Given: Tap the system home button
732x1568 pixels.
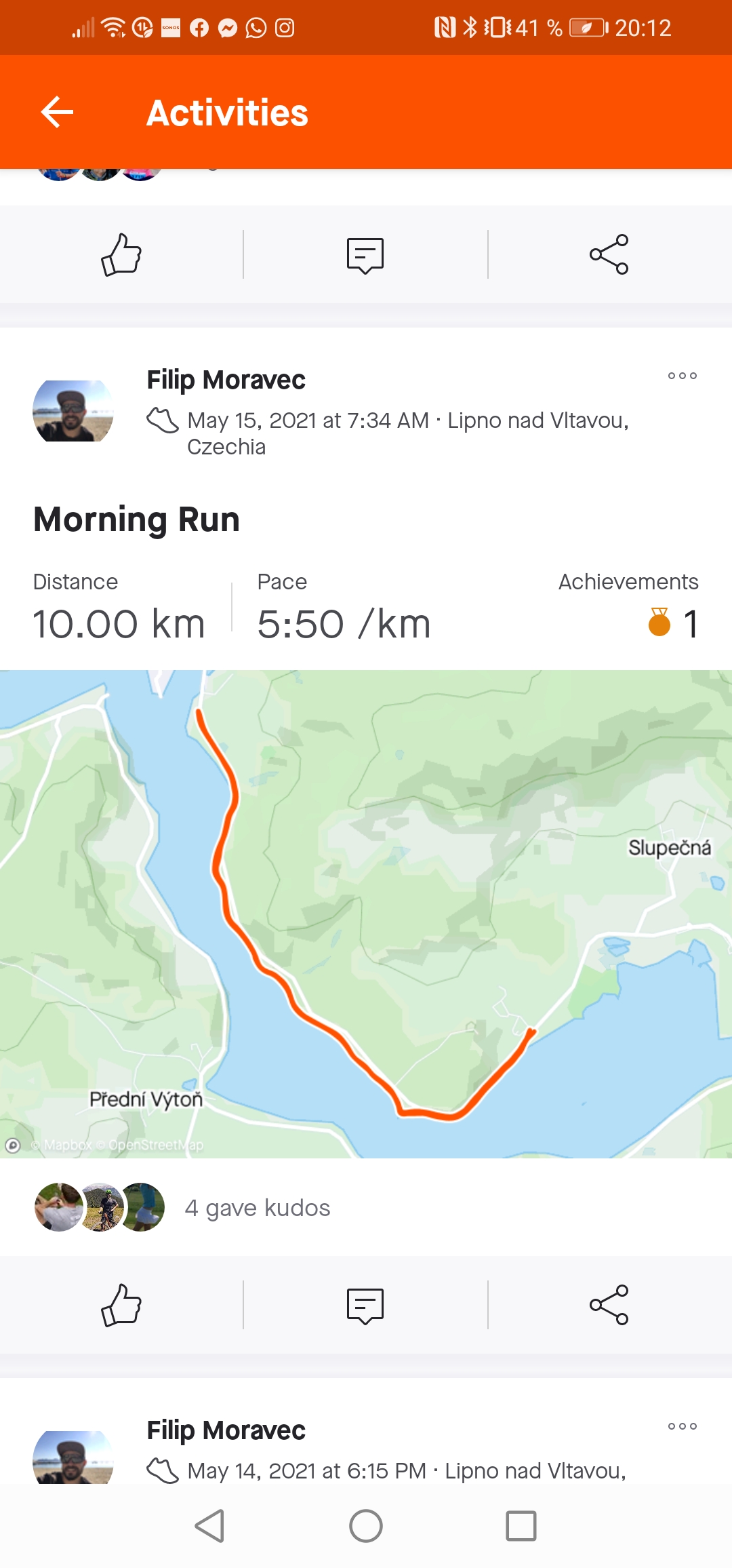Looking at the screenshot, I should coord(366,1526).
